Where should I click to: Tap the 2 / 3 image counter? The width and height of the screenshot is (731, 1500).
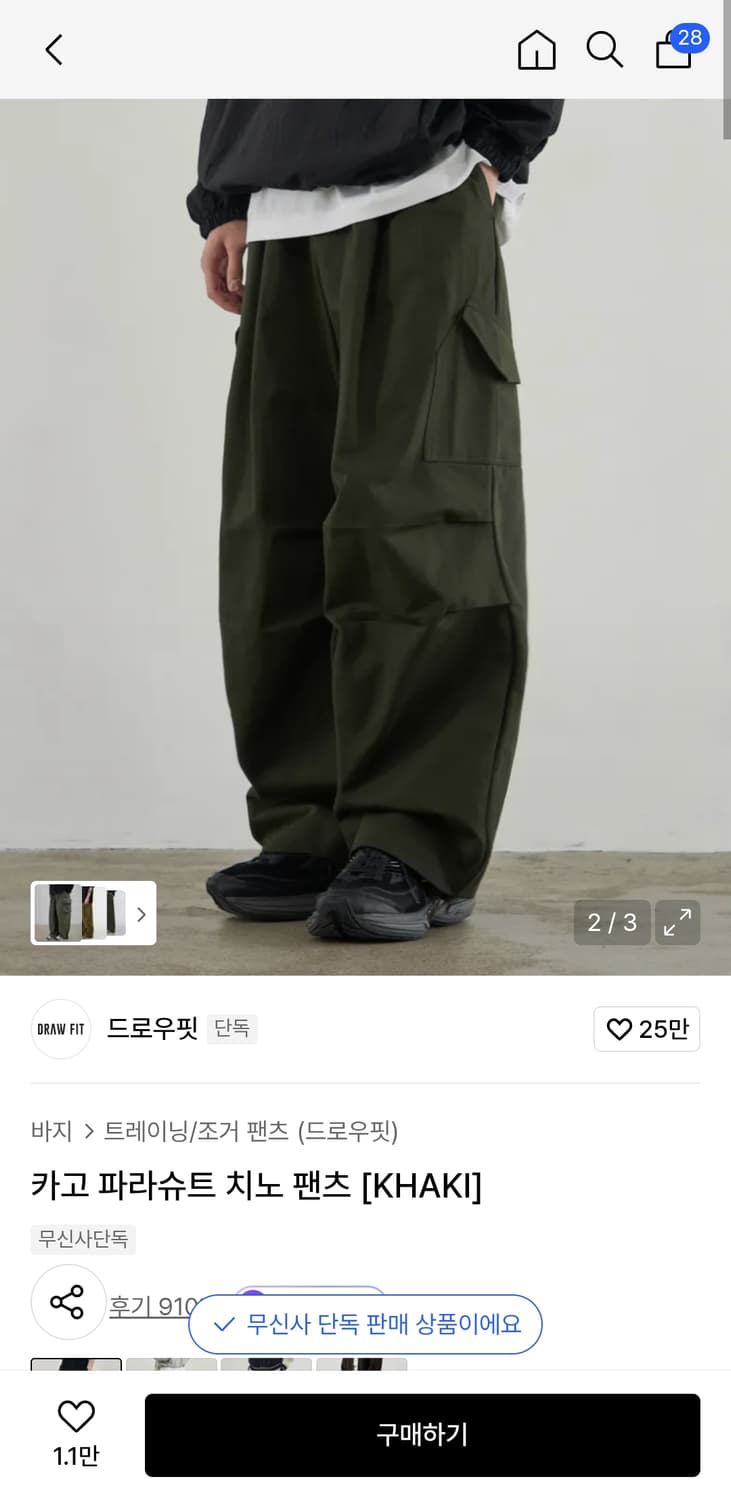pos(611,922)
